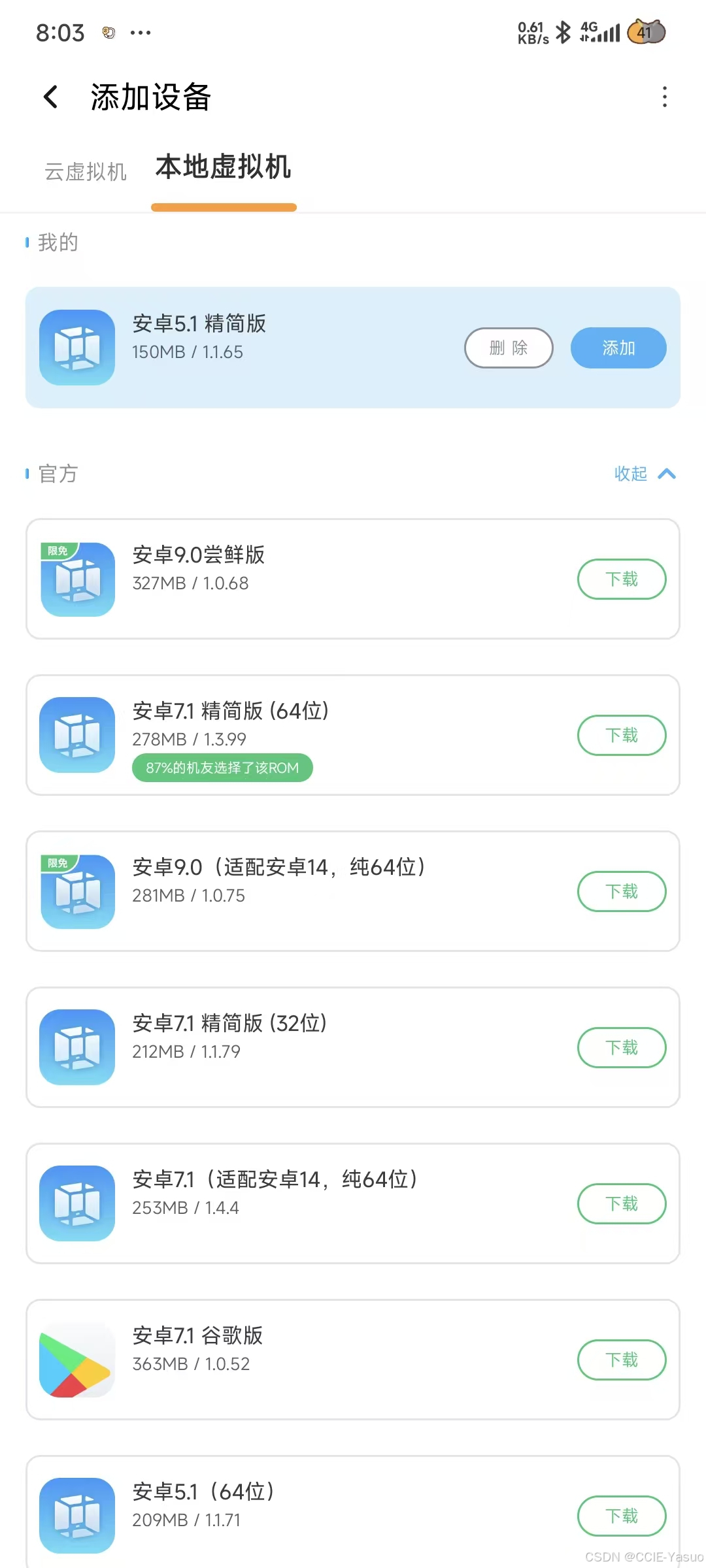This screenshot has width=706, height=1568.
Task: Click the Bluetooth icon in the status bar
Action: pyautogui.click(x=561, y=31)
